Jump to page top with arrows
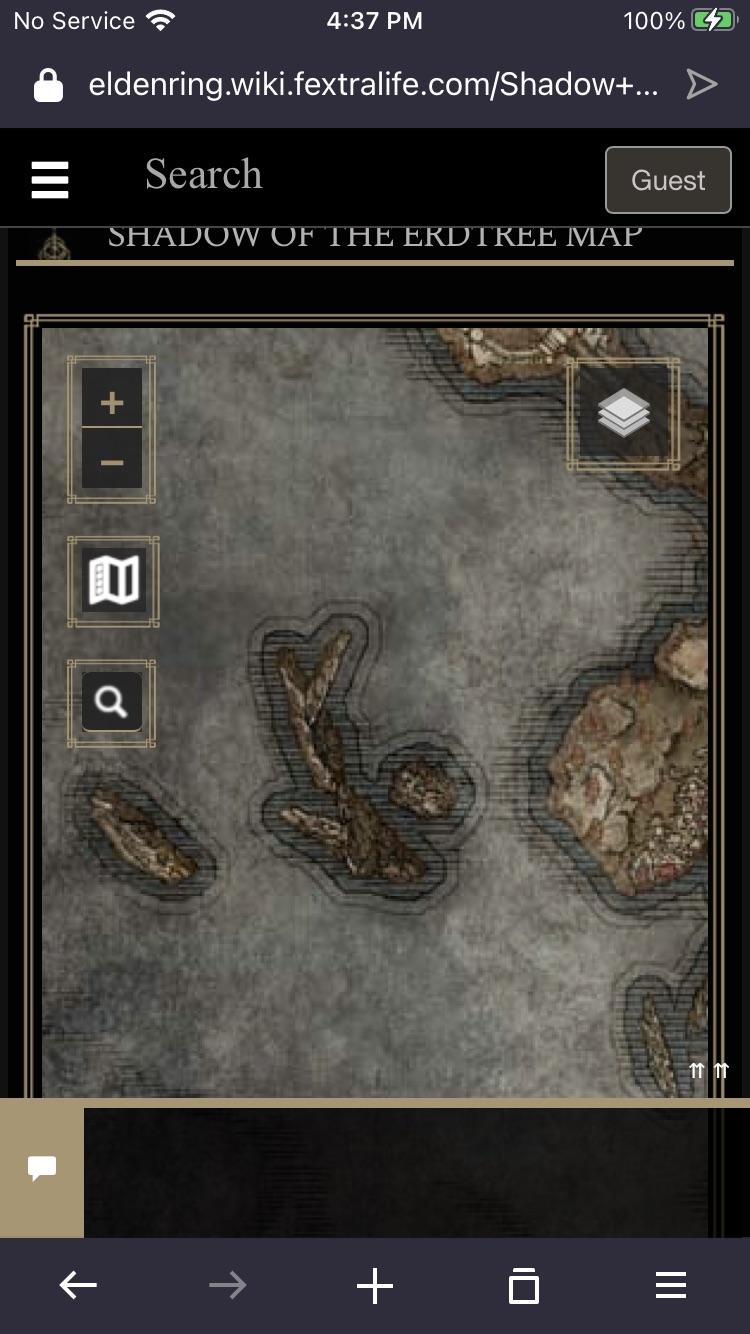Image resolution: width=750 pixels, height=1334 pixels. (x=708, y=1070)
